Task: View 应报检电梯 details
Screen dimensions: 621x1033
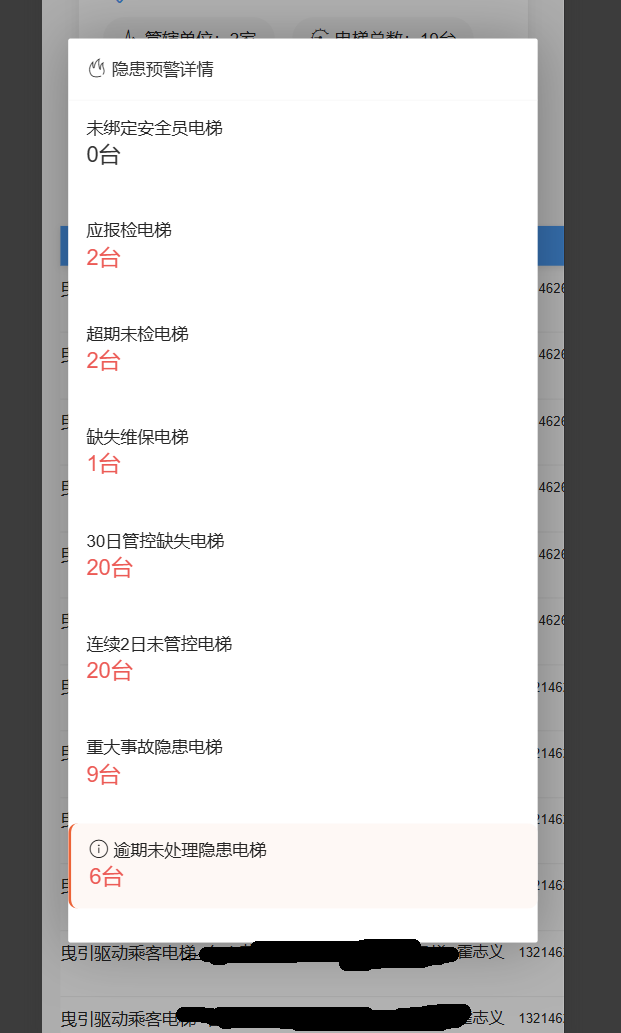Action: pos(302,244)
